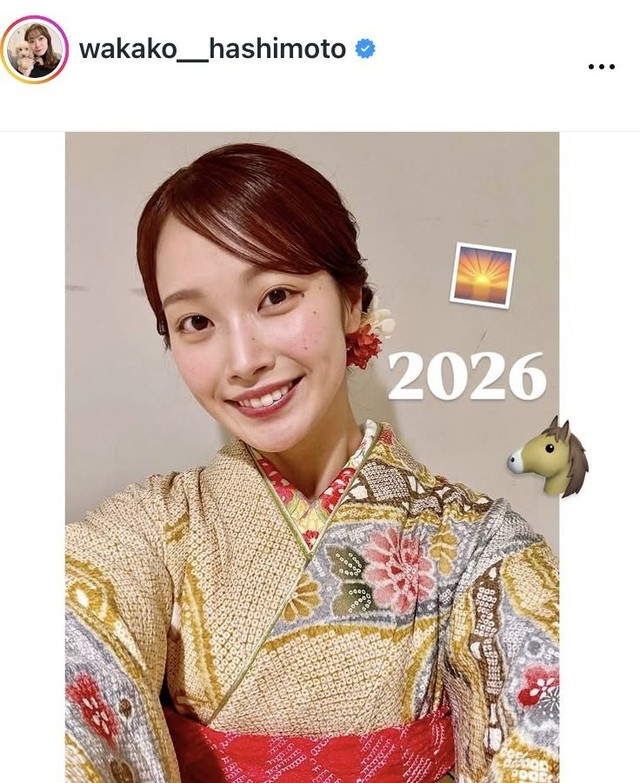Open the post's three-dot overflow menu
This screenshot has height=783, width=640.
tap(601, 67)
